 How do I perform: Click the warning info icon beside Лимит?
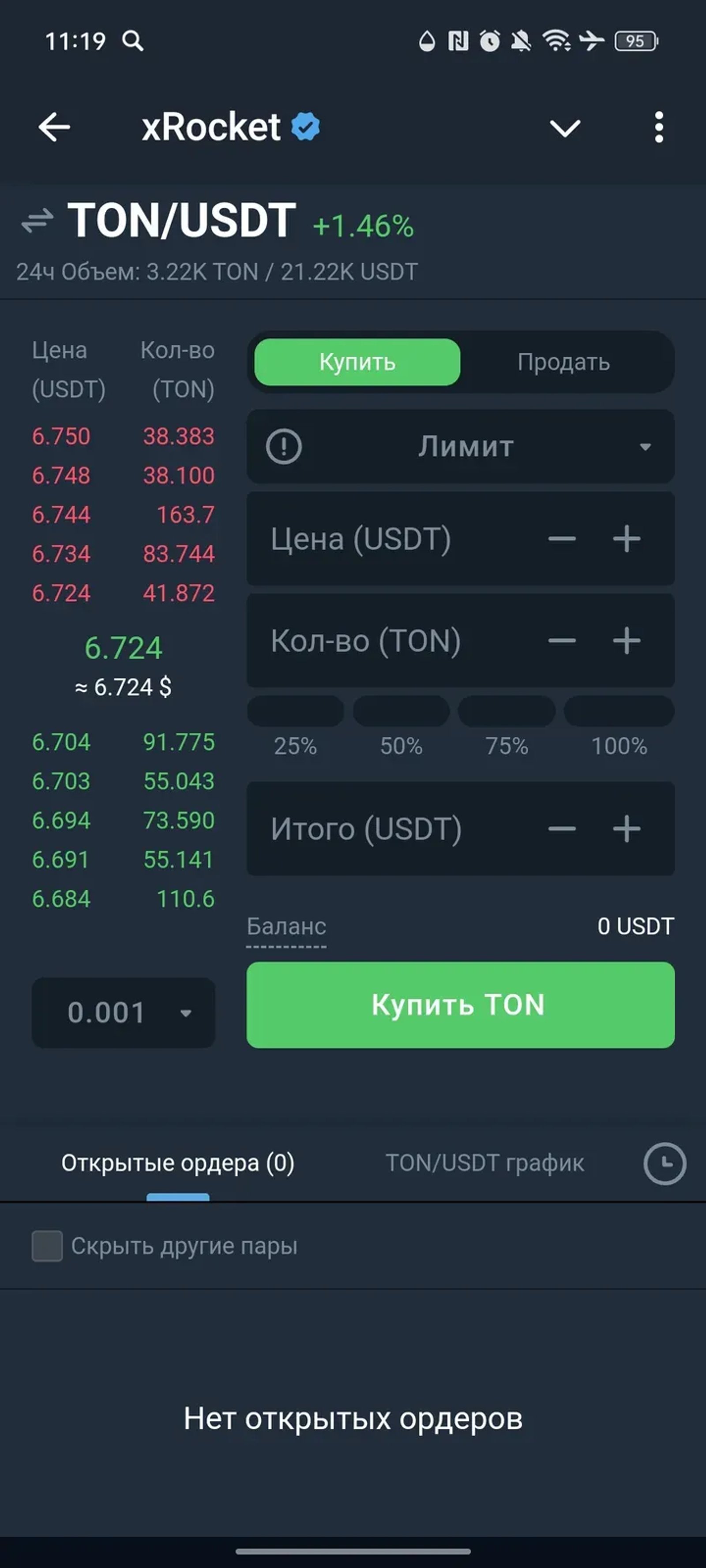click(x=283, y=446)
